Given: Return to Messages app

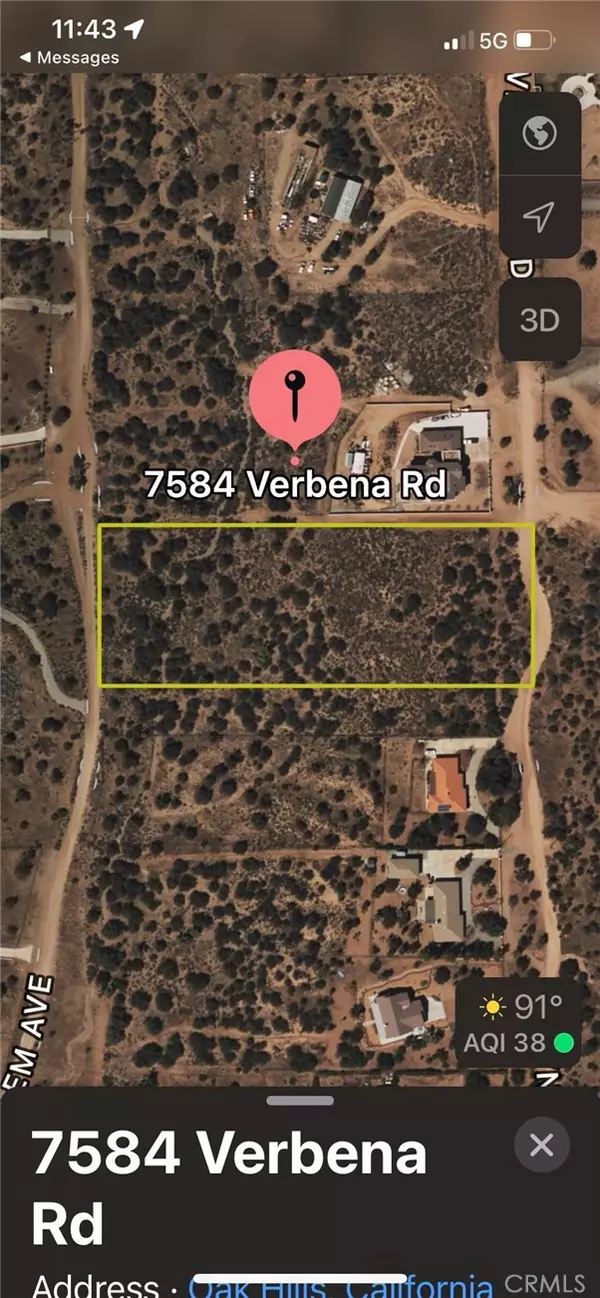Looking at the screenshot, I should point(69,58).
